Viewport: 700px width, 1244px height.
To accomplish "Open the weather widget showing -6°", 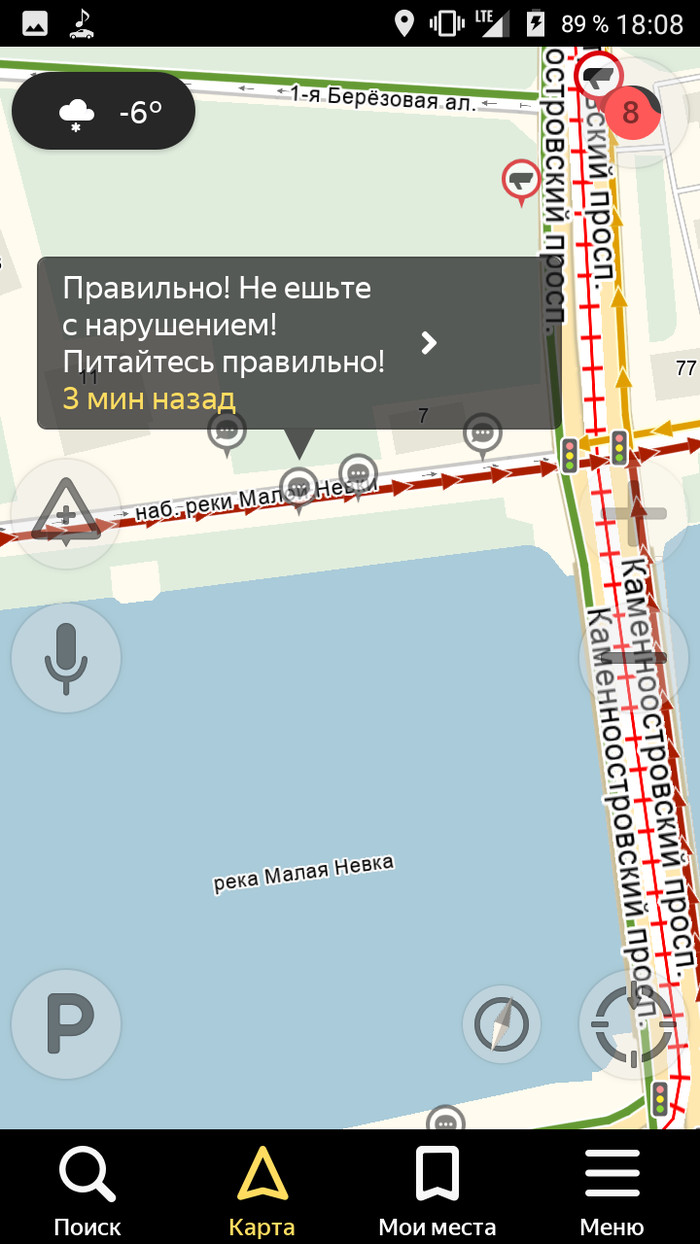I will [x=103, y=111].
